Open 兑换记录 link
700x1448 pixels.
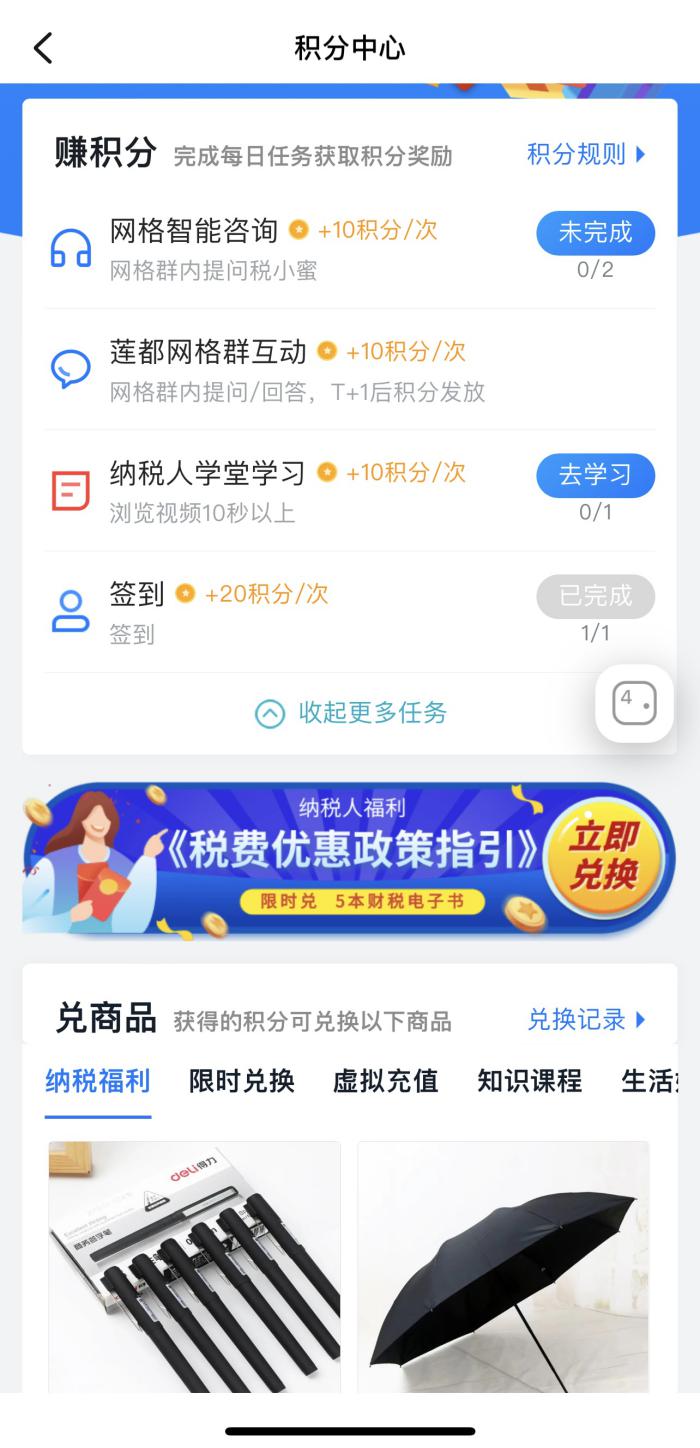point(588,1019)
